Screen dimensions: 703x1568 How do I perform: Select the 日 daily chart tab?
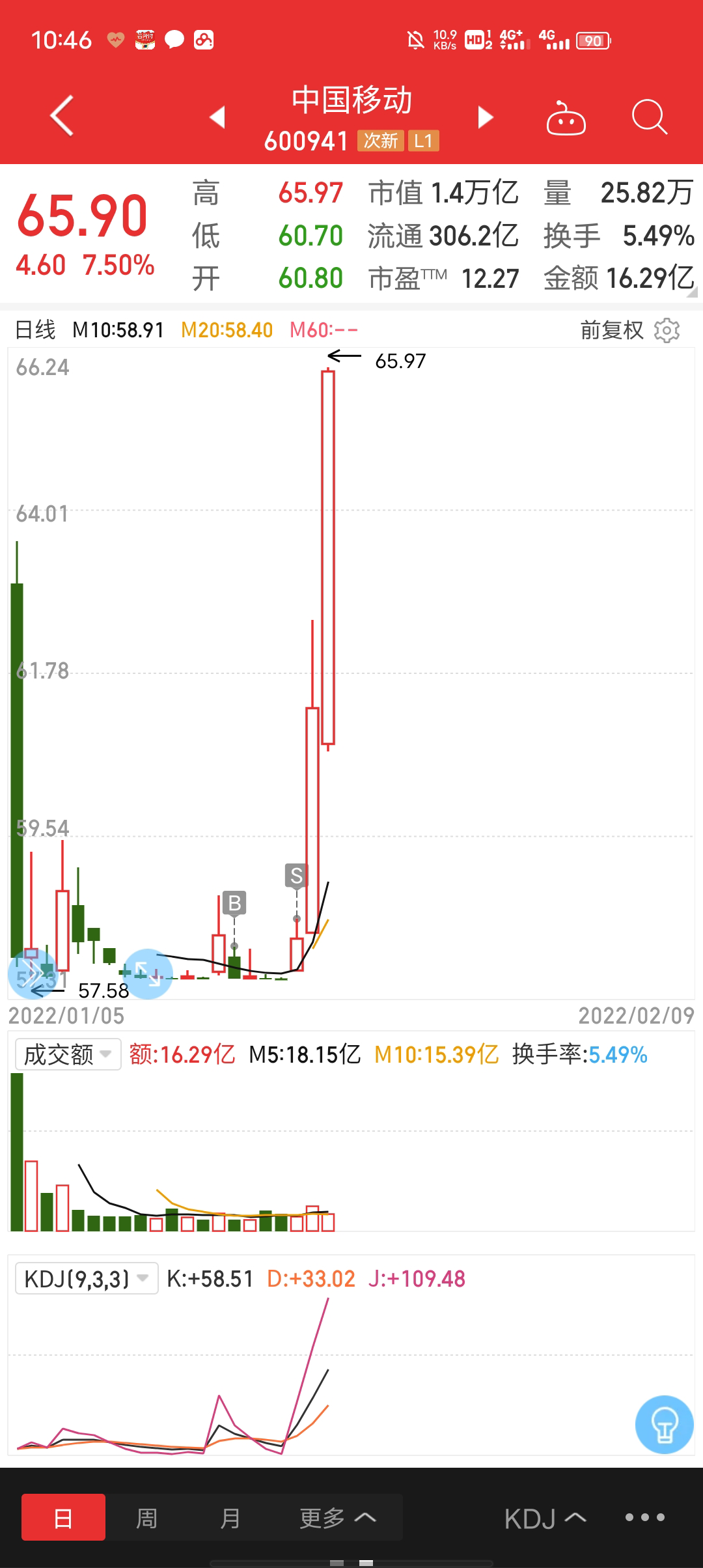click(x=63, y=1518)
